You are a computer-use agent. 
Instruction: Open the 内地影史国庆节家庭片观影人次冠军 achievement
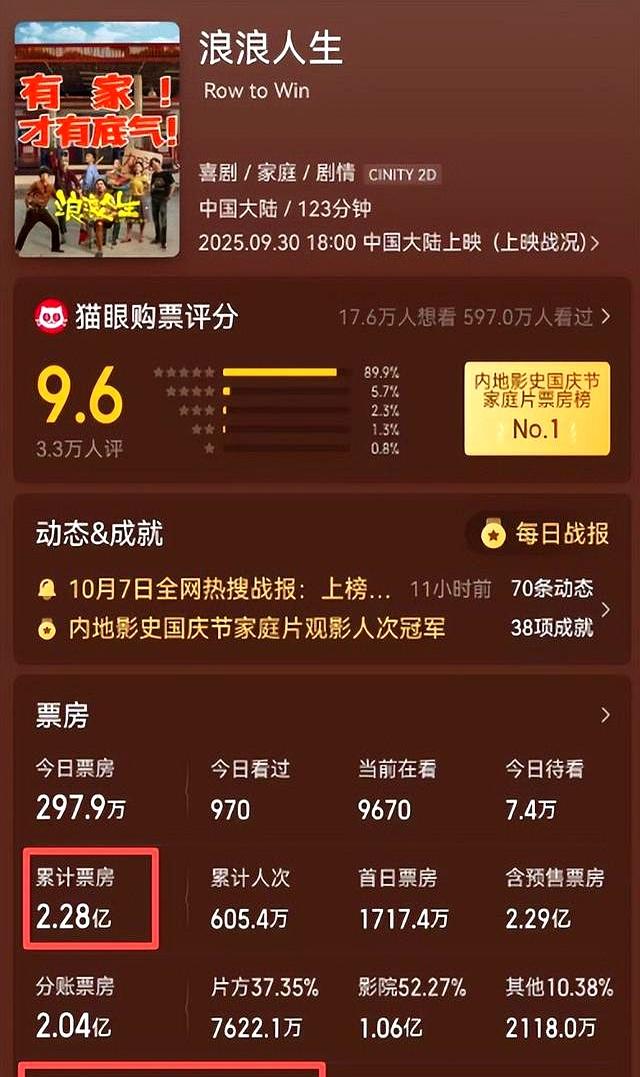[257, 628]
